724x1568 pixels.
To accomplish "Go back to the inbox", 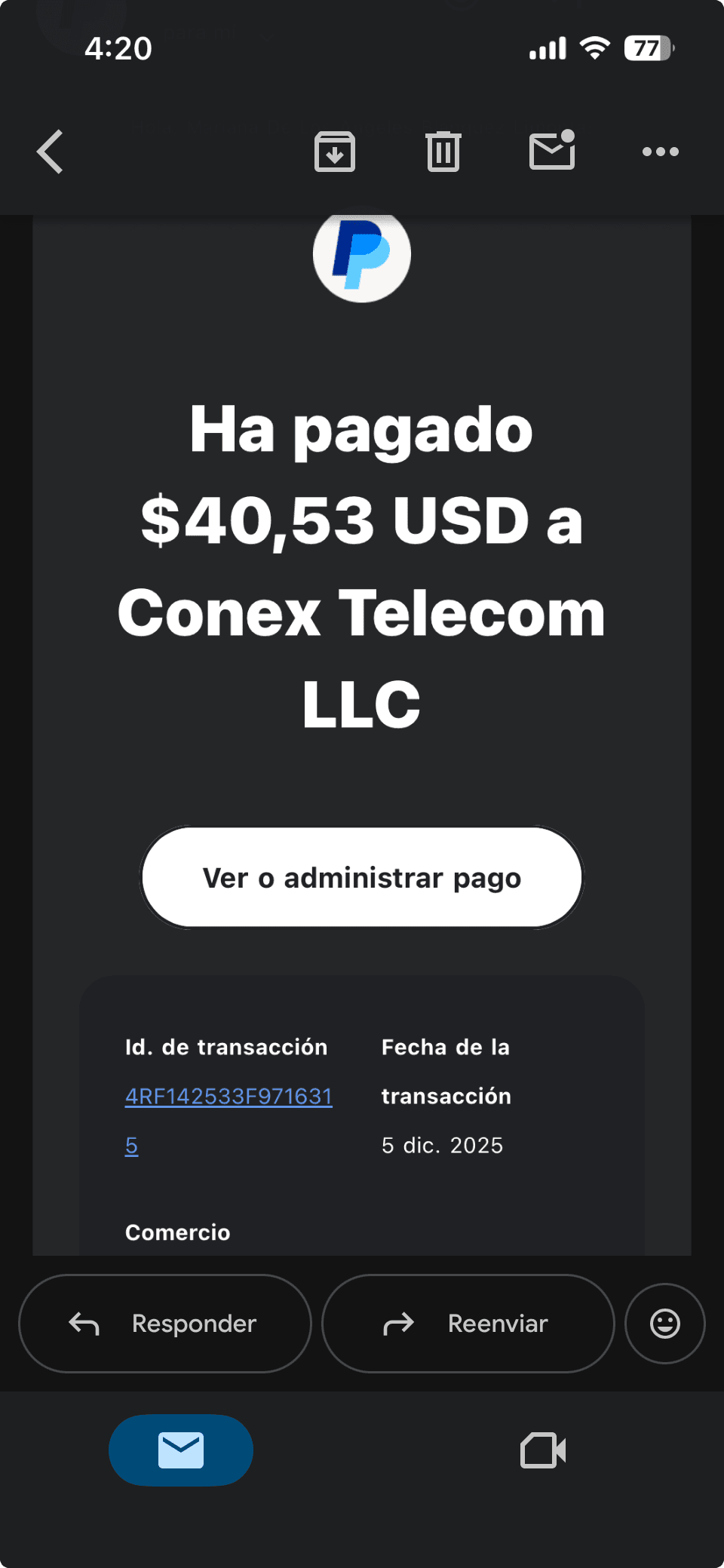I will point(51,152).
